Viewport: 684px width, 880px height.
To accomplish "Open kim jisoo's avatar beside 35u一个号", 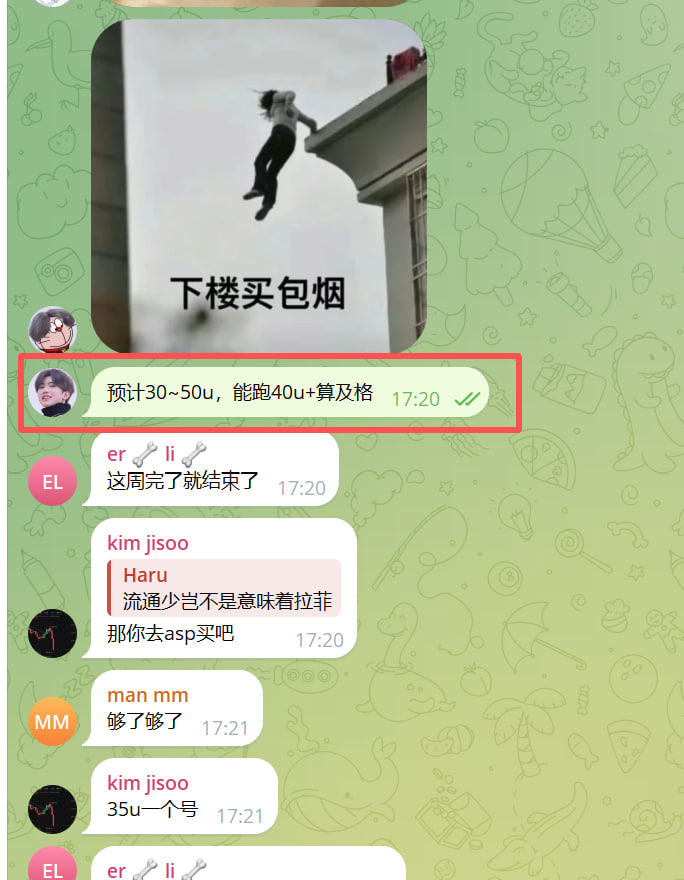I will click(x=53, y=809).
